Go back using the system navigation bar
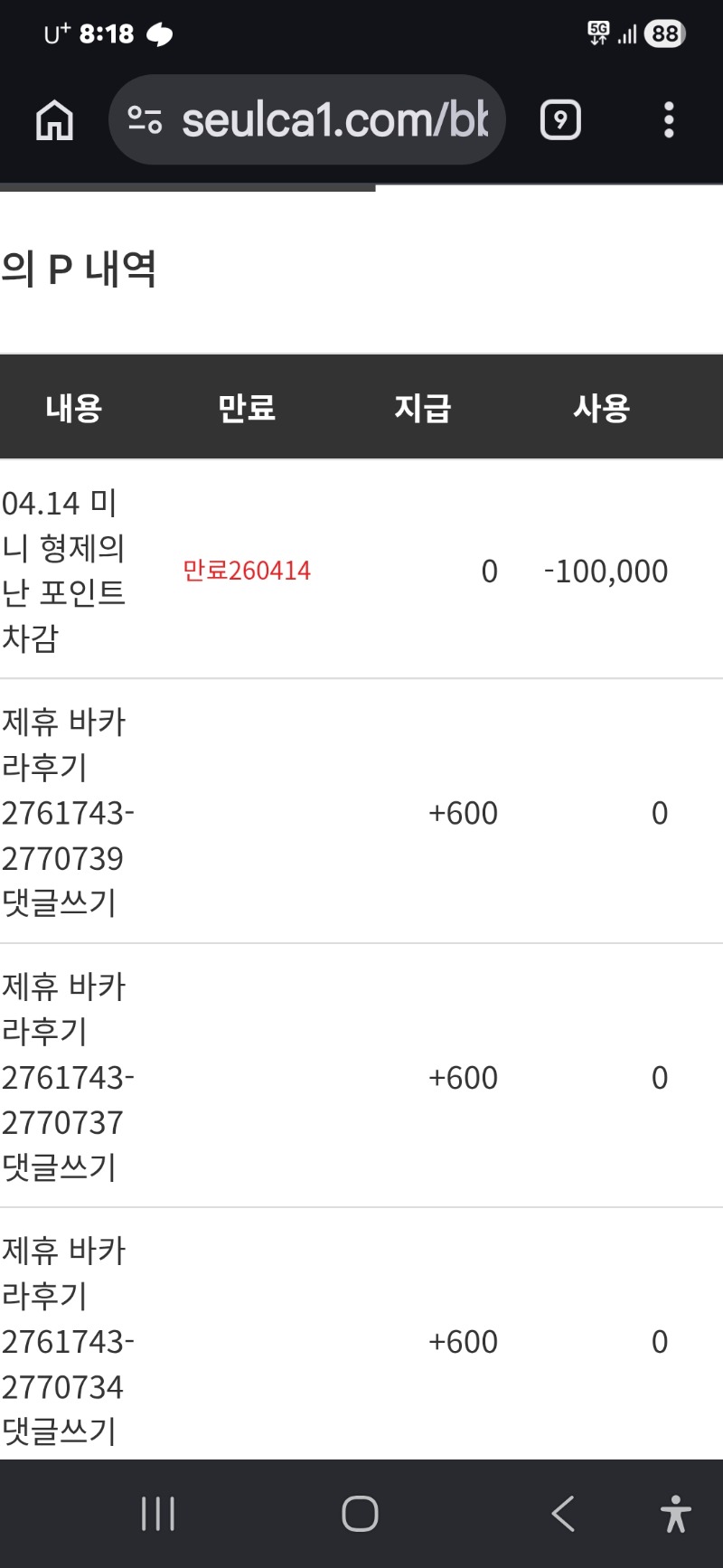The height and width of the screenshot is (1568, 723). click(563, 1513)
